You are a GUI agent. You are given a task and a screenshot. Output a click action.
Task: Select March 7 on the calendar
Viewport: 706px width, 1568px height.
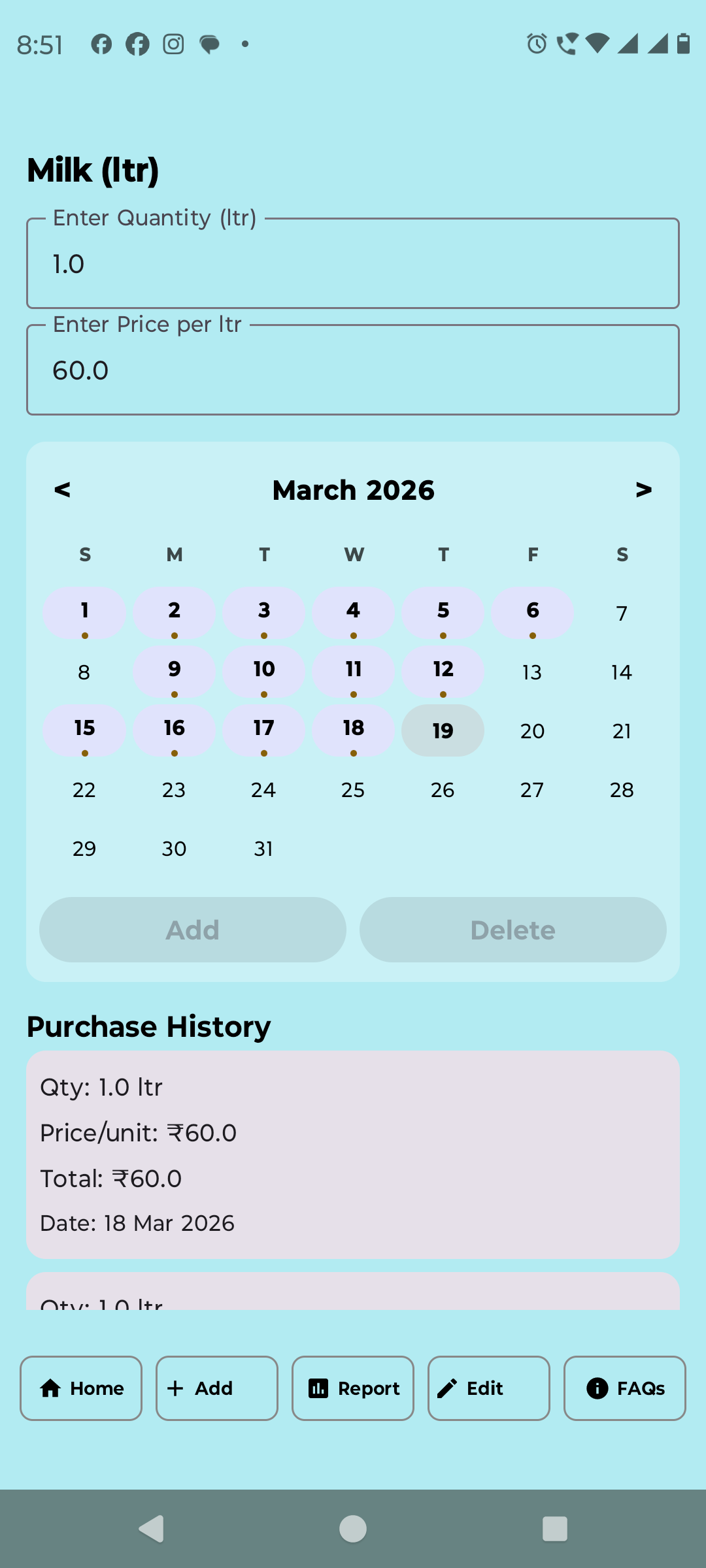(x=622, y=613)
